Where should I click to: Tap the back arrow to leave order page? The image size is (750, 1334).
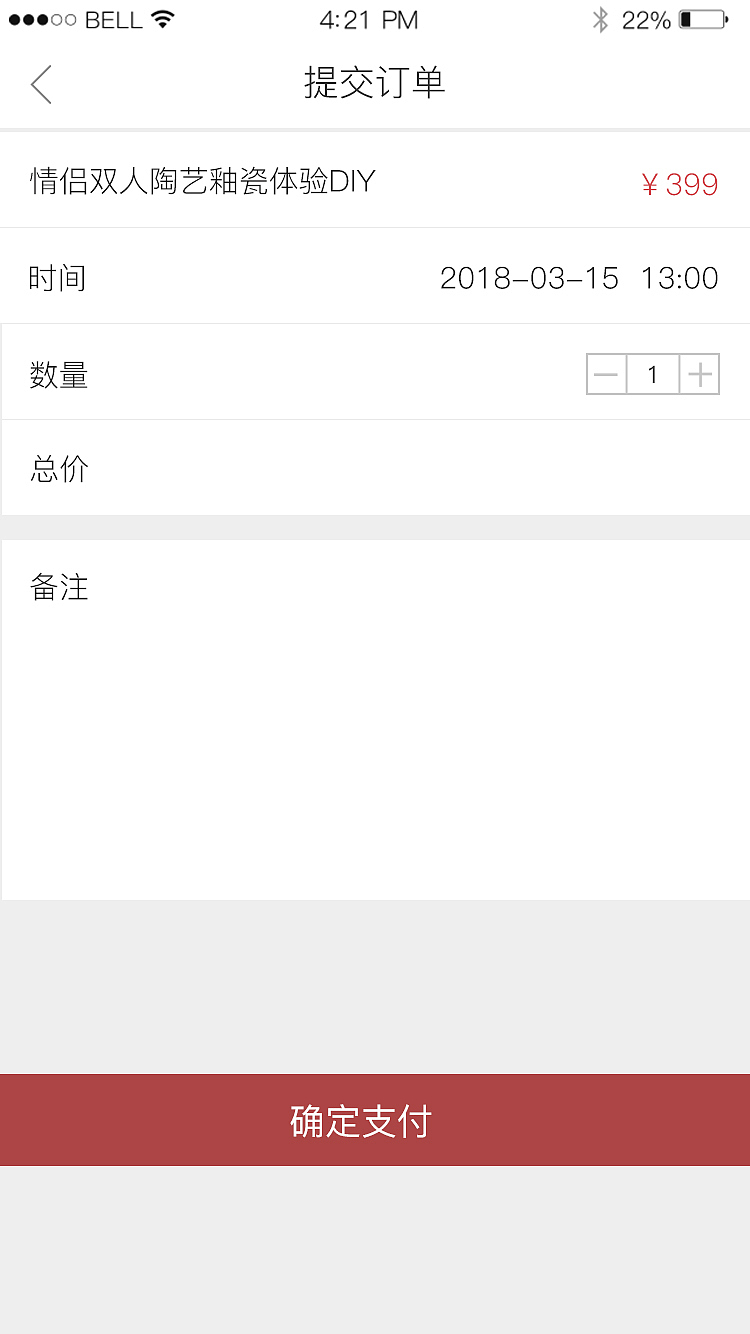click(x=40, y=85)
